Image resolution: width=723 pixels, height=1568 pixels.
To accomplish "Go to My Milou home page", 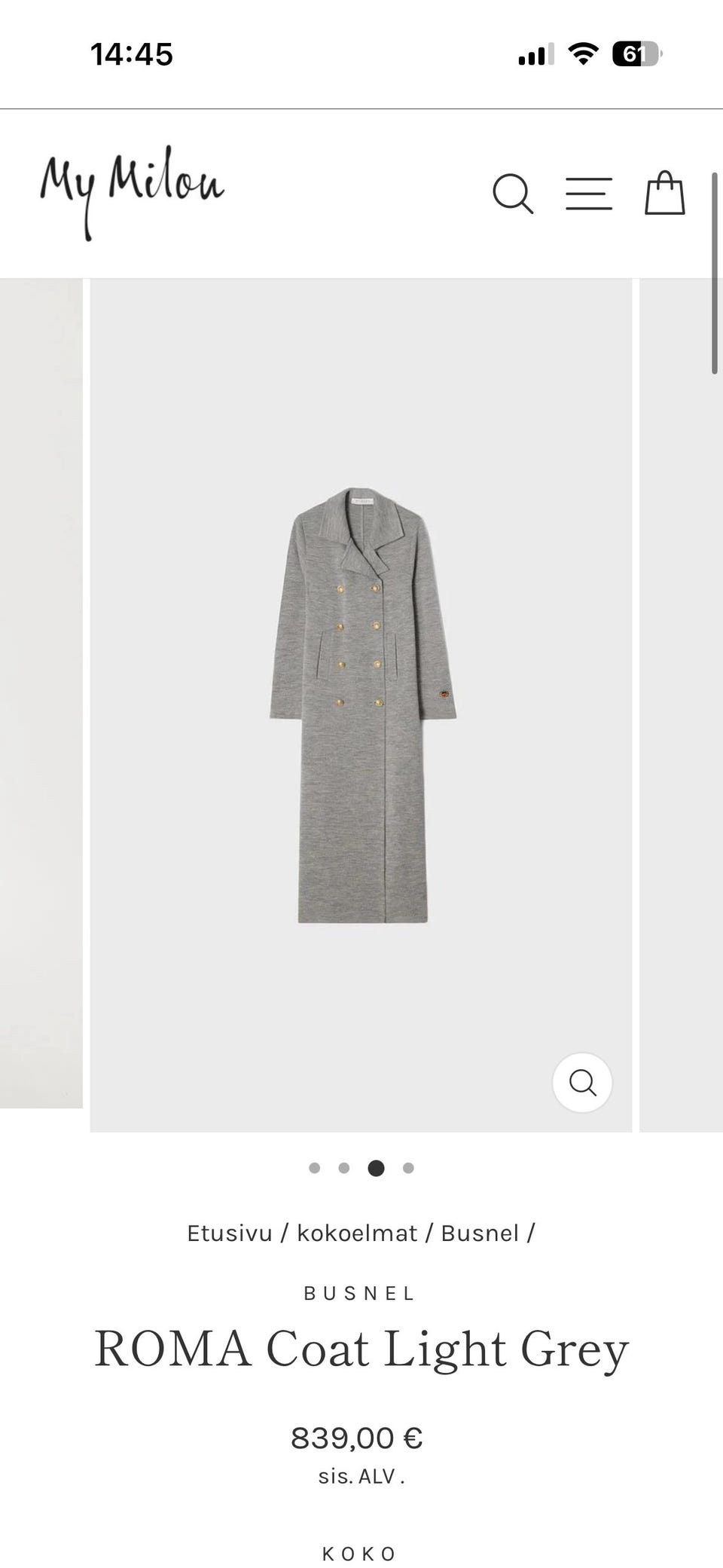I will [x=133, y=190].
